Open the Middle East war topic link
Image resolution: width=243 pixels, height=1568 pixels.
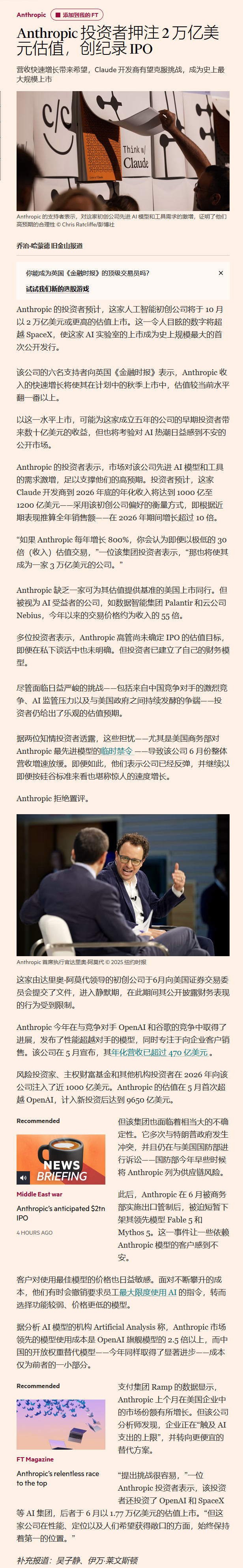point(39,1194)
